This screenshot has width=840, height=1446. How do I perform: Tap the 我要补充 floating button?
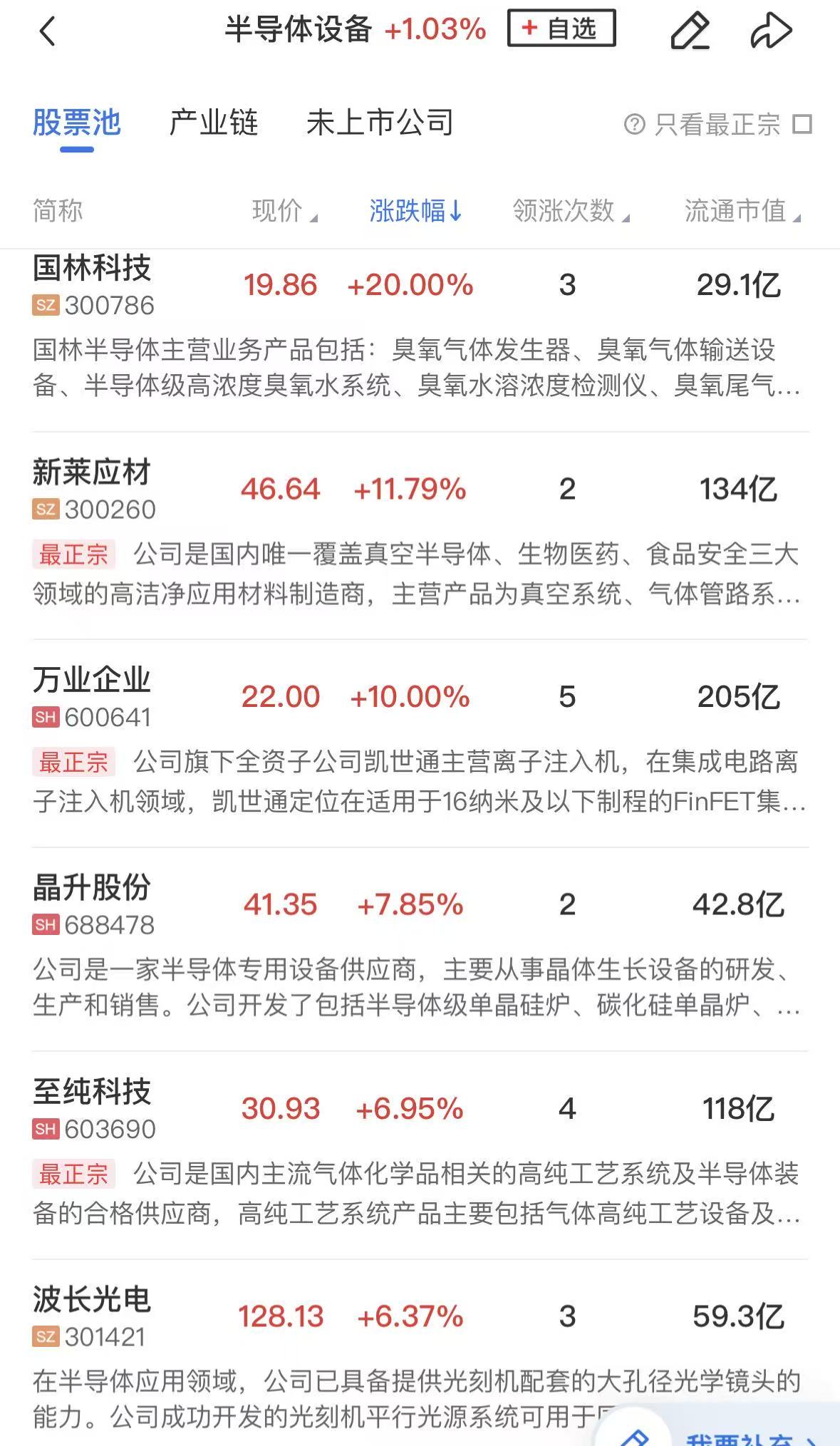[741, 1436]
